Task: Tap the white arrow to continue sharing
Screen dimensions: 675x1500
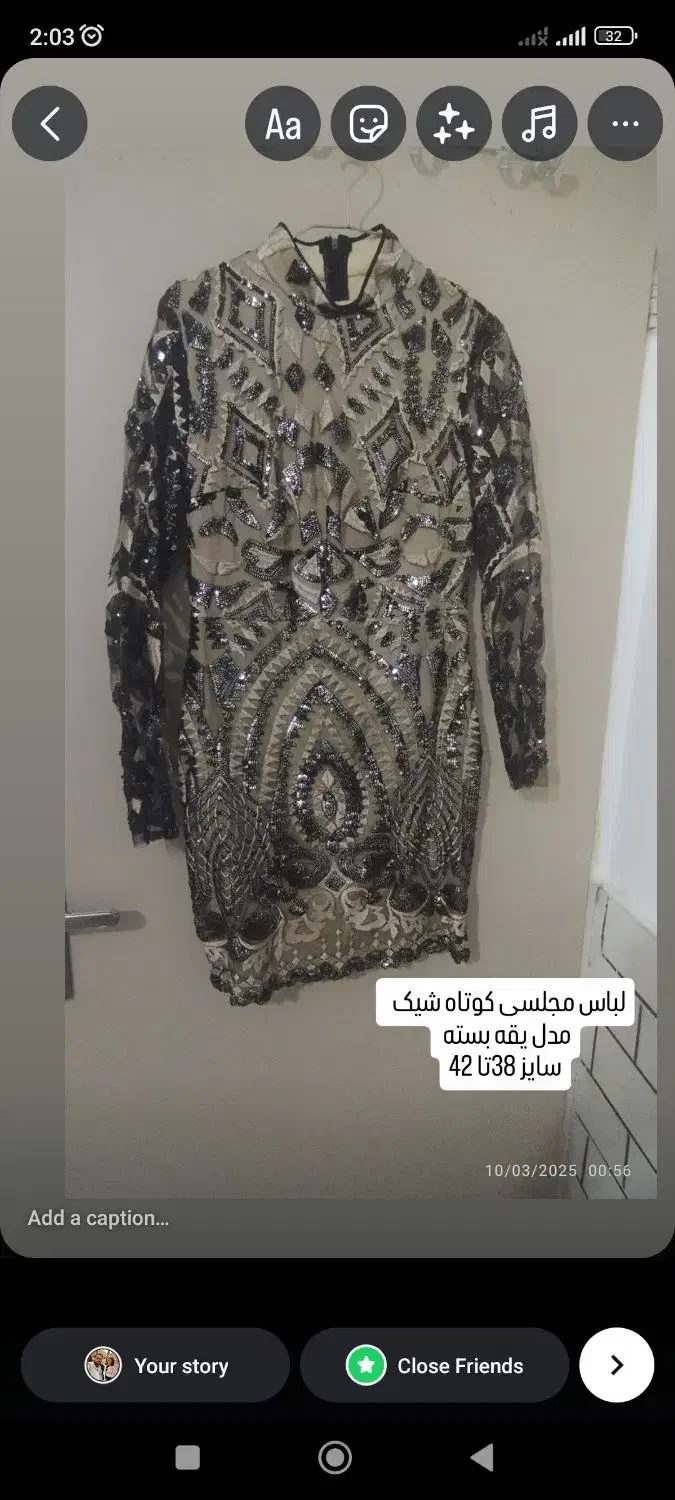Action: (x=617, y=1365)
